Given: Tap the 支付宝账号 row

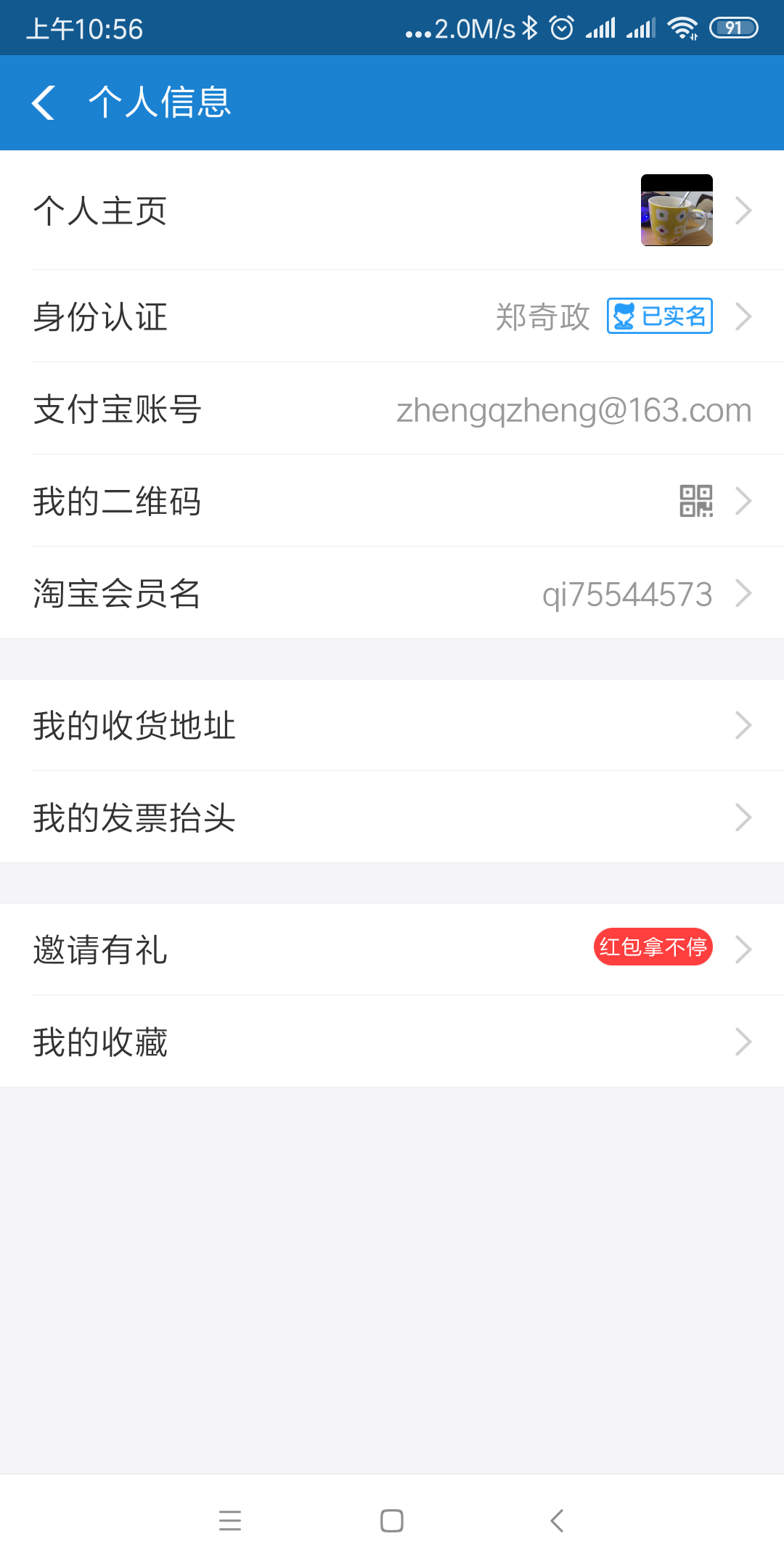Looking at the screenshot, I should (392, 409).
